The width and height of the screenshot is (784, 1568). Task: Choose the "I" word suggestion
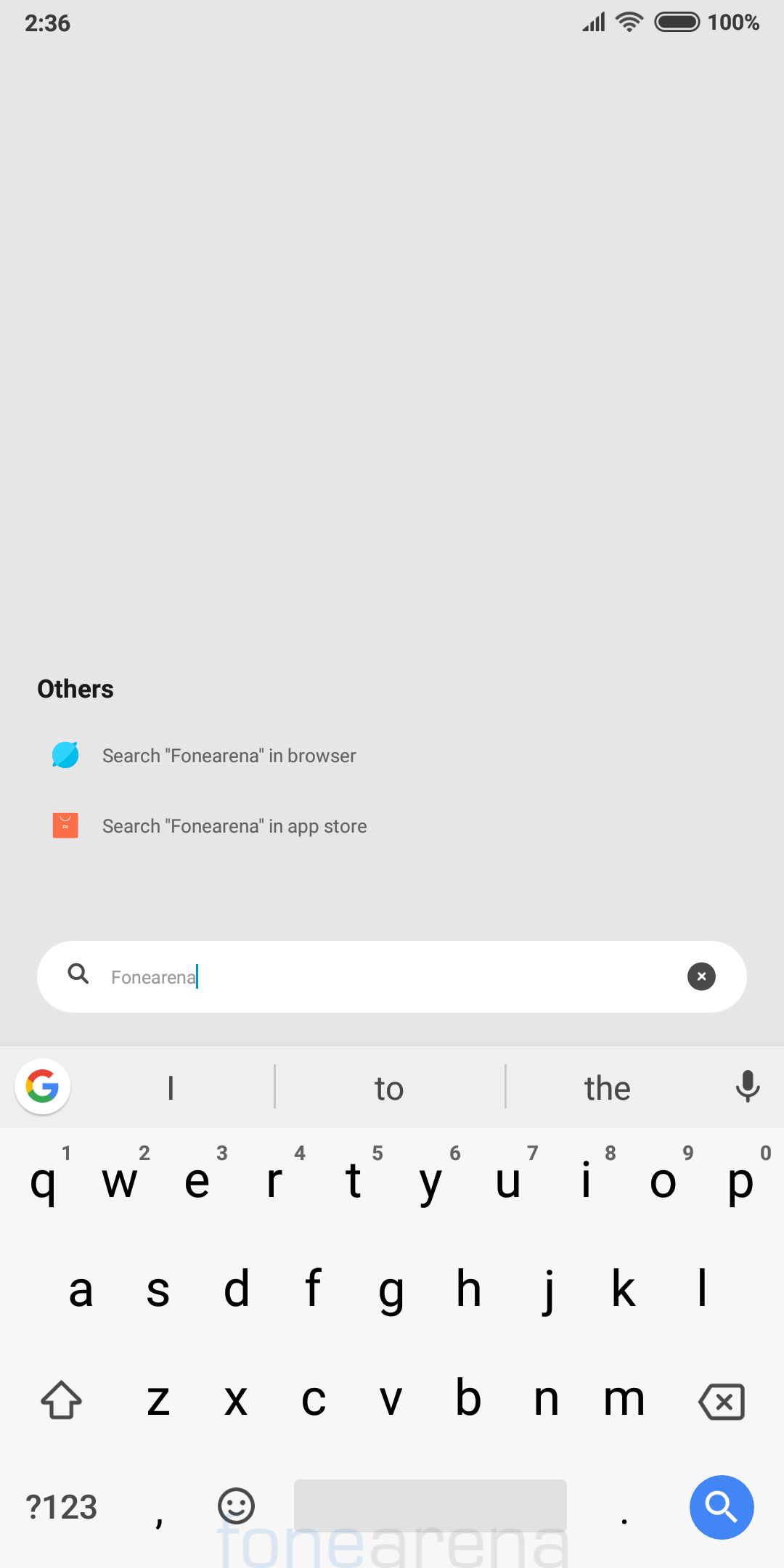pos(171,1088)
